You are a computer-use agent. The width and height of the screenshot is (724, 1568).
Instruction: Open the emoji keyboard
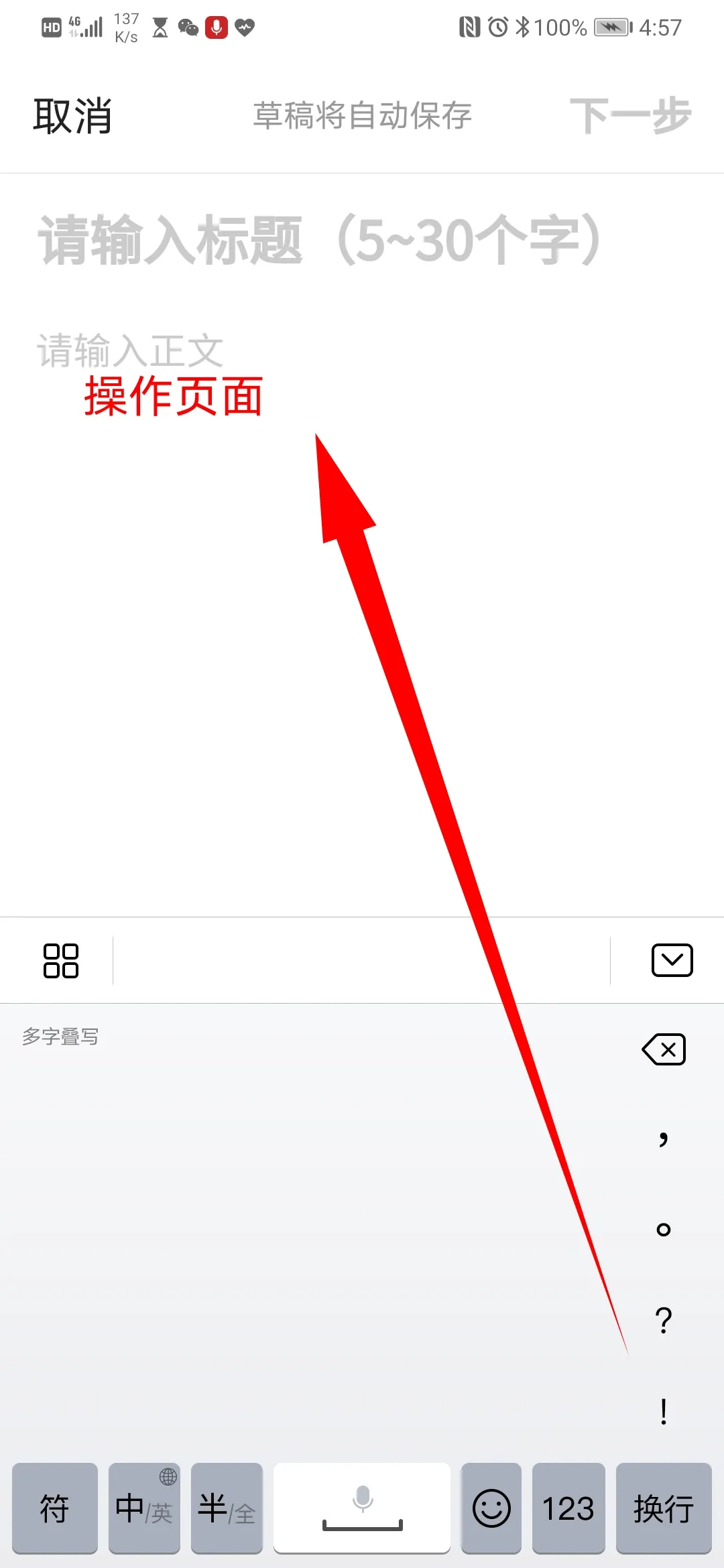[491, 1508]
